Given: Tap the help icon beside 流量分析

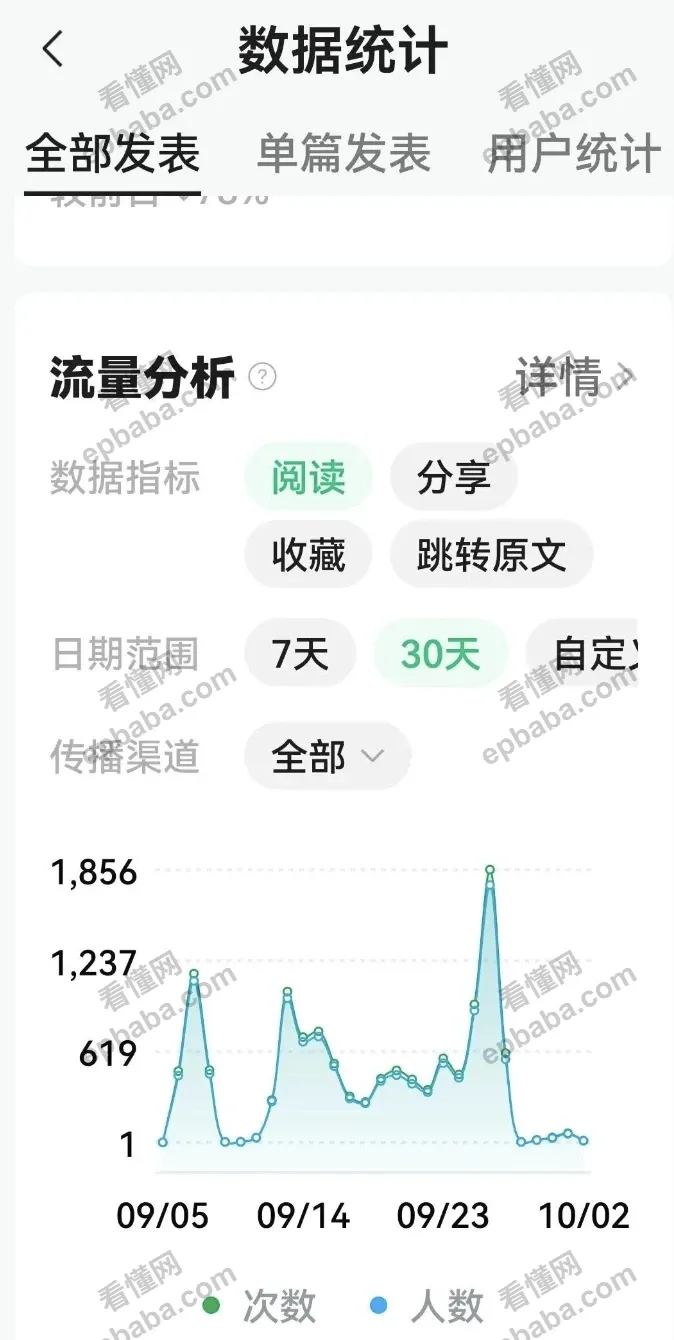Looking at the screenshot, I should [262, 377].
